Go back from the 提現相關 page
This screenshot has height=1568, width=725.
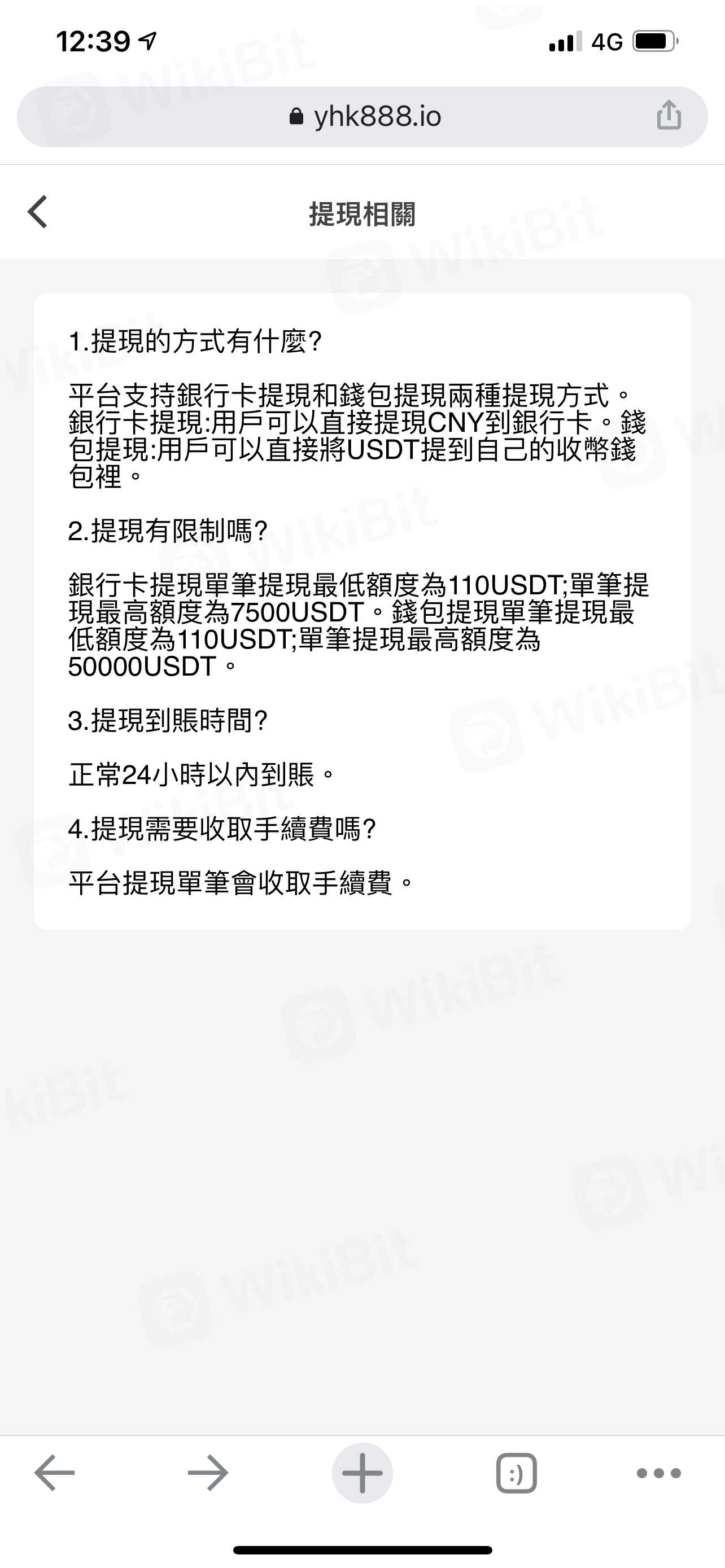coord(38,212)
